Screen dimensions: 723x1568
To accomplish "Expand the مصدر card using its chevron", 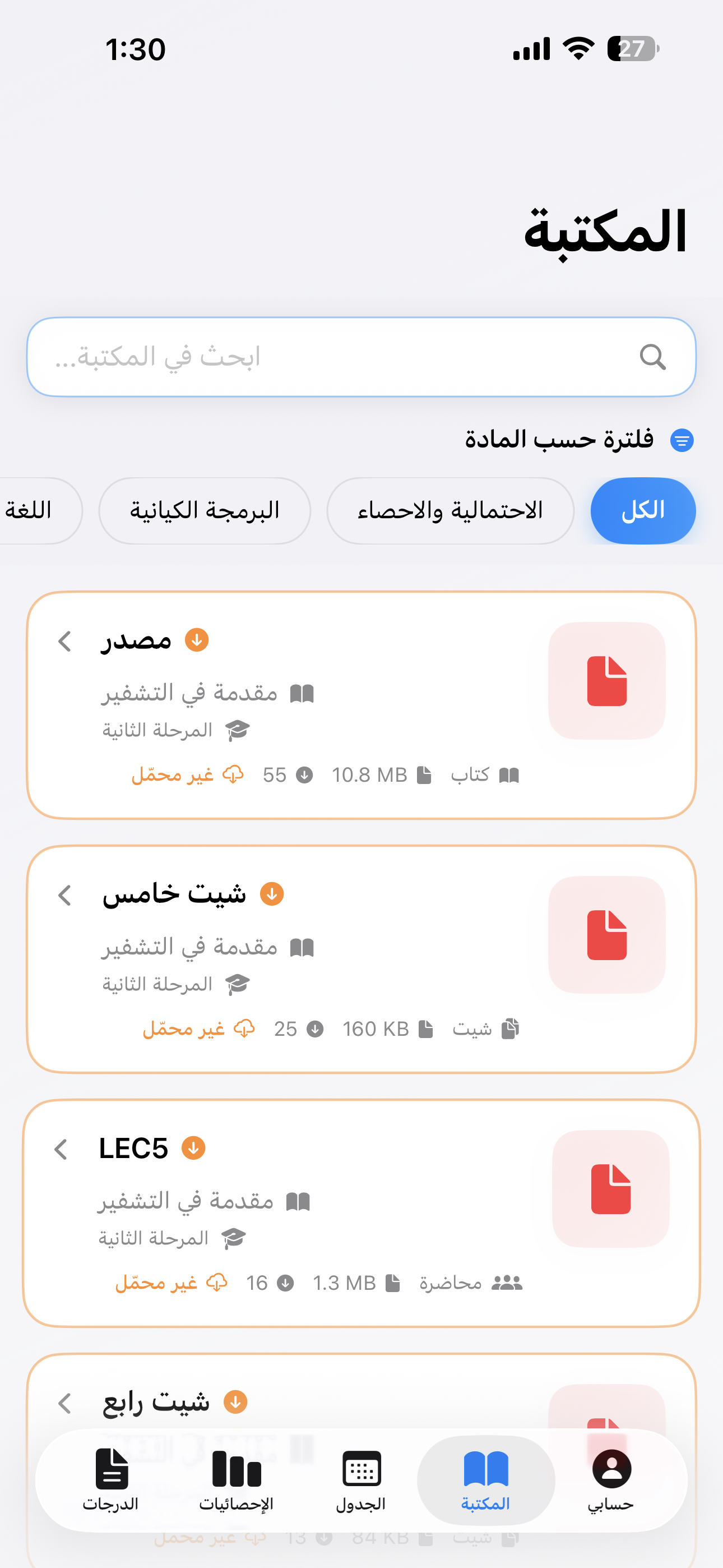I will 63,642.
